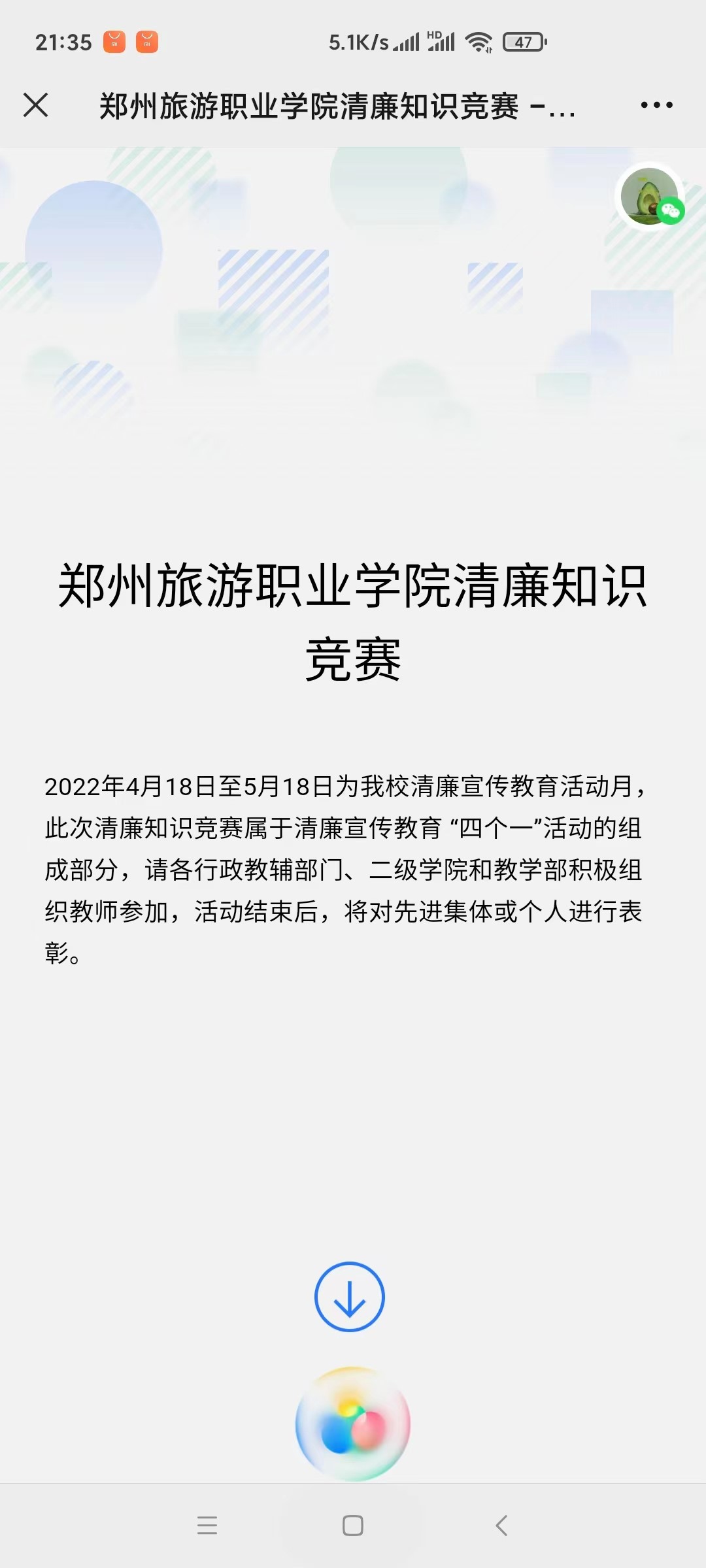Go to the home screen
The height and width of the screenshot is (1568, 706).
[x=353, y=1526]
